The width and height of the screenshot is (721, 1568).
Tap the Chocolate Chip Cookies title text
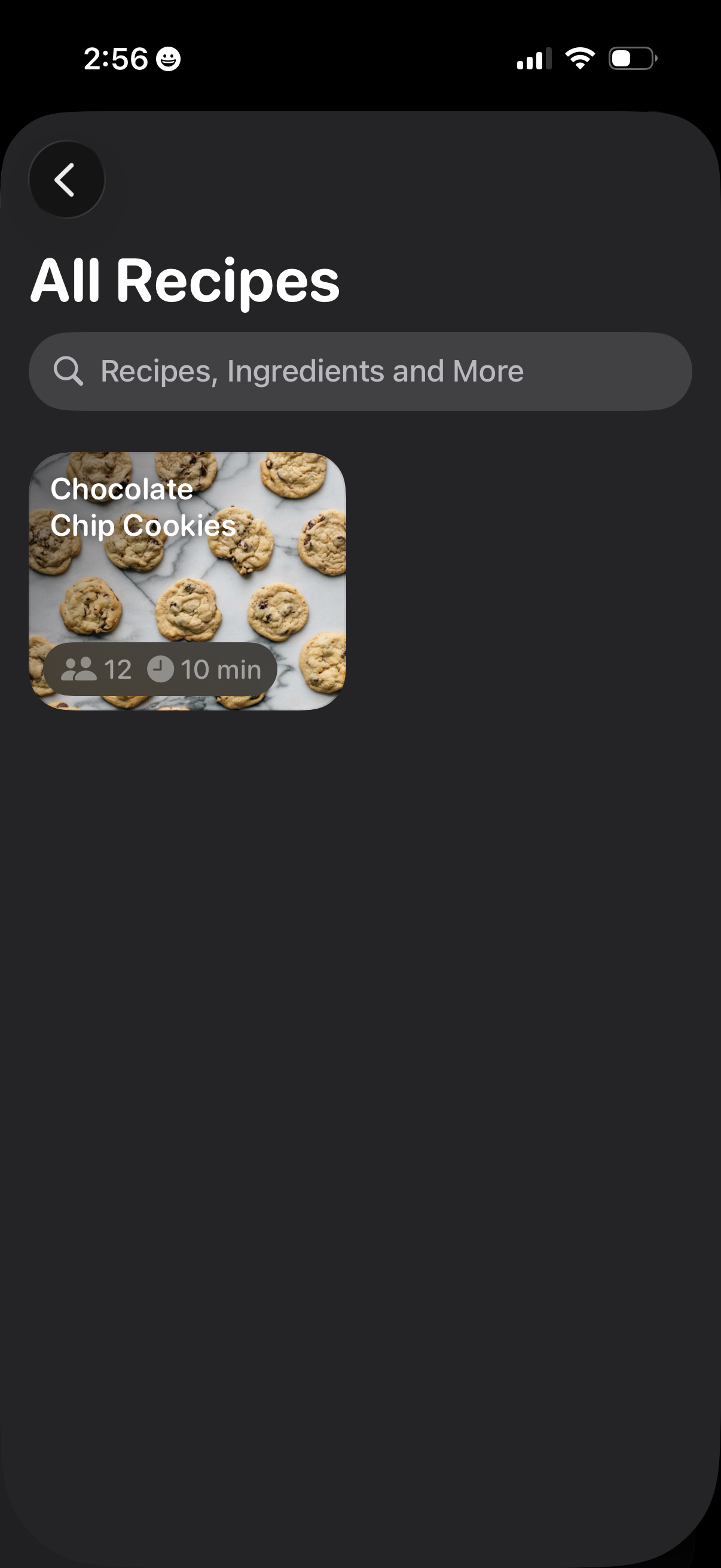point(142,507)
